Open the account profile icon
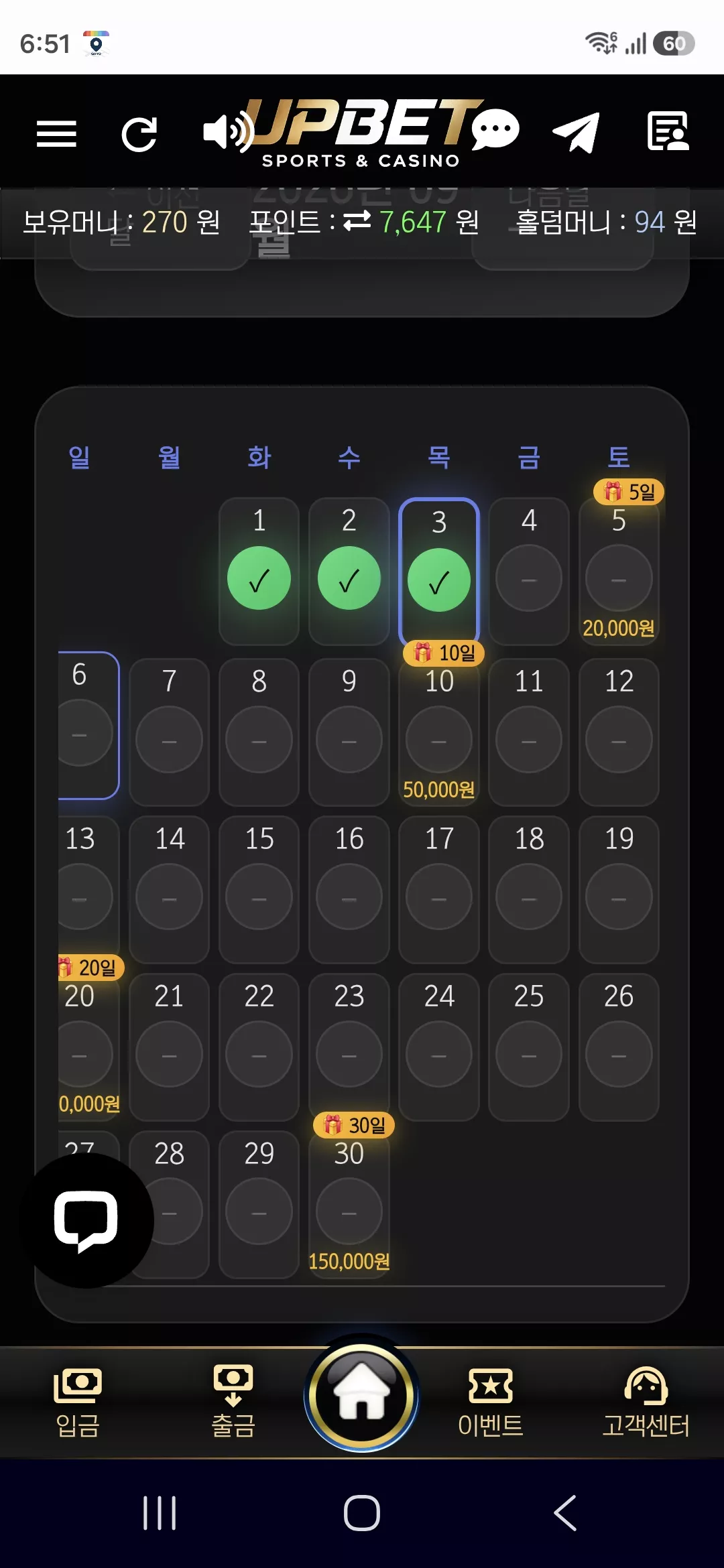The image size is (724, 1568). (668, 131)
